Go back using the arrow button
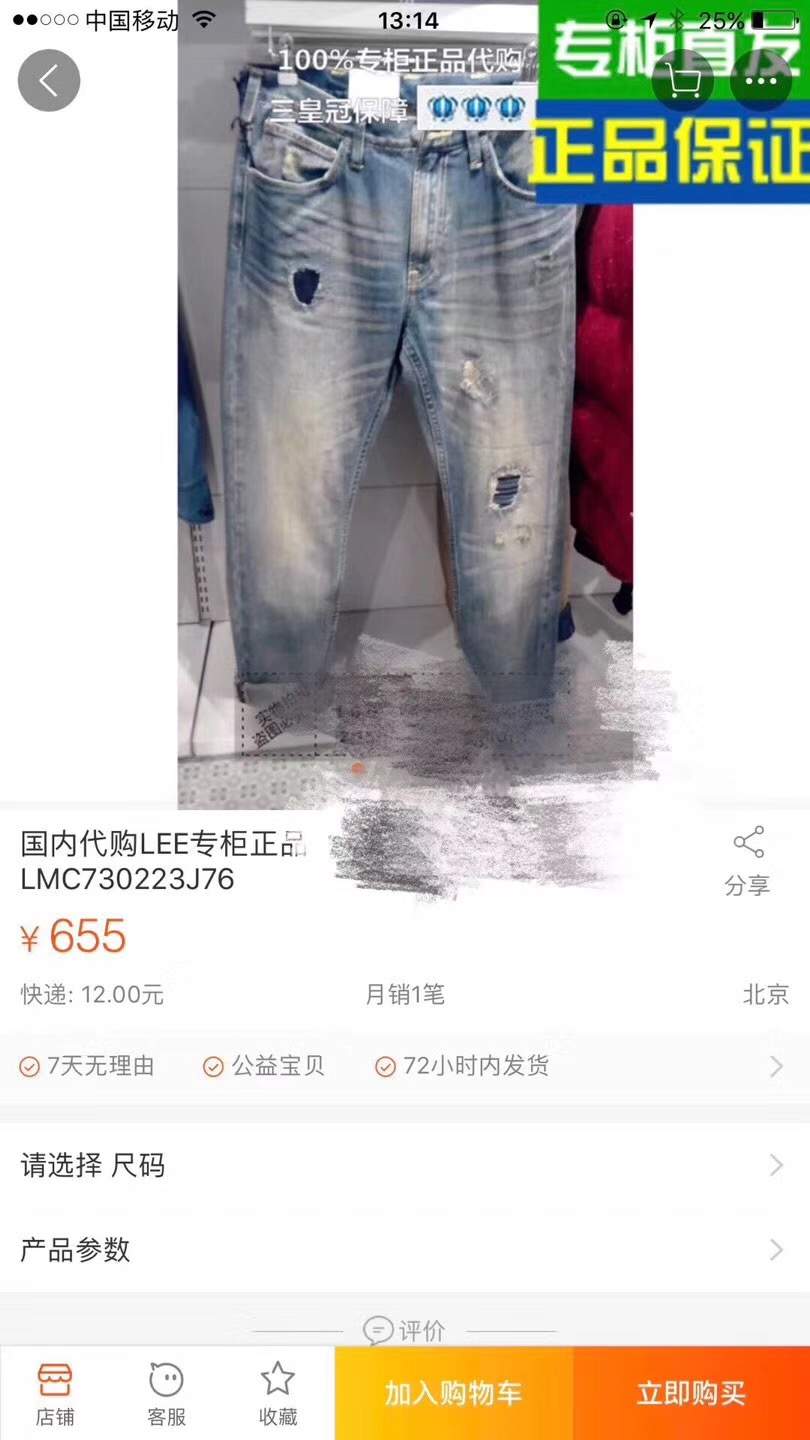This screenshot has width=810, height=1440. (48, 80)
